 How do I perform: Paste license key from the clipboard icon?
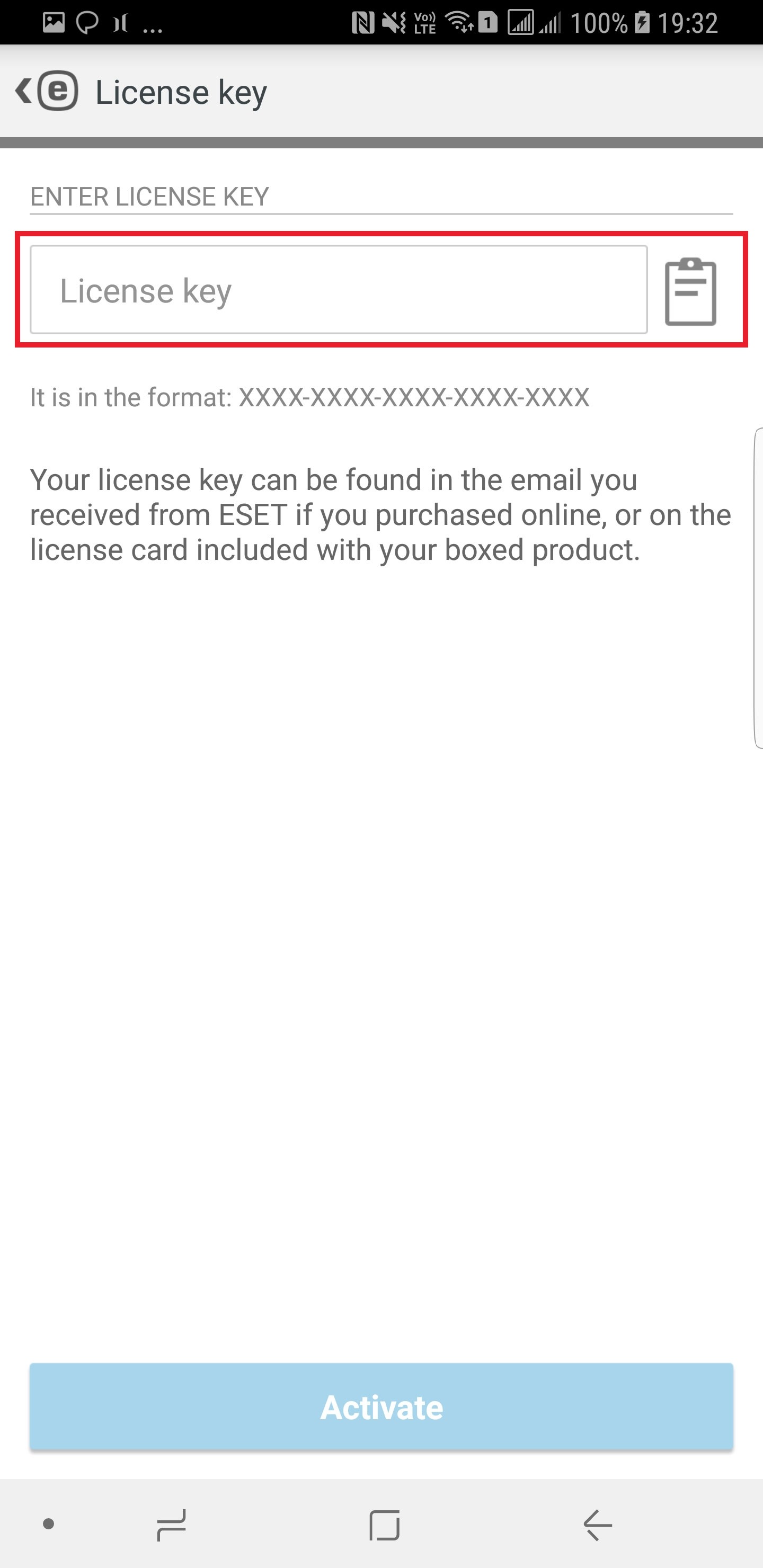(x=690, y=291)
